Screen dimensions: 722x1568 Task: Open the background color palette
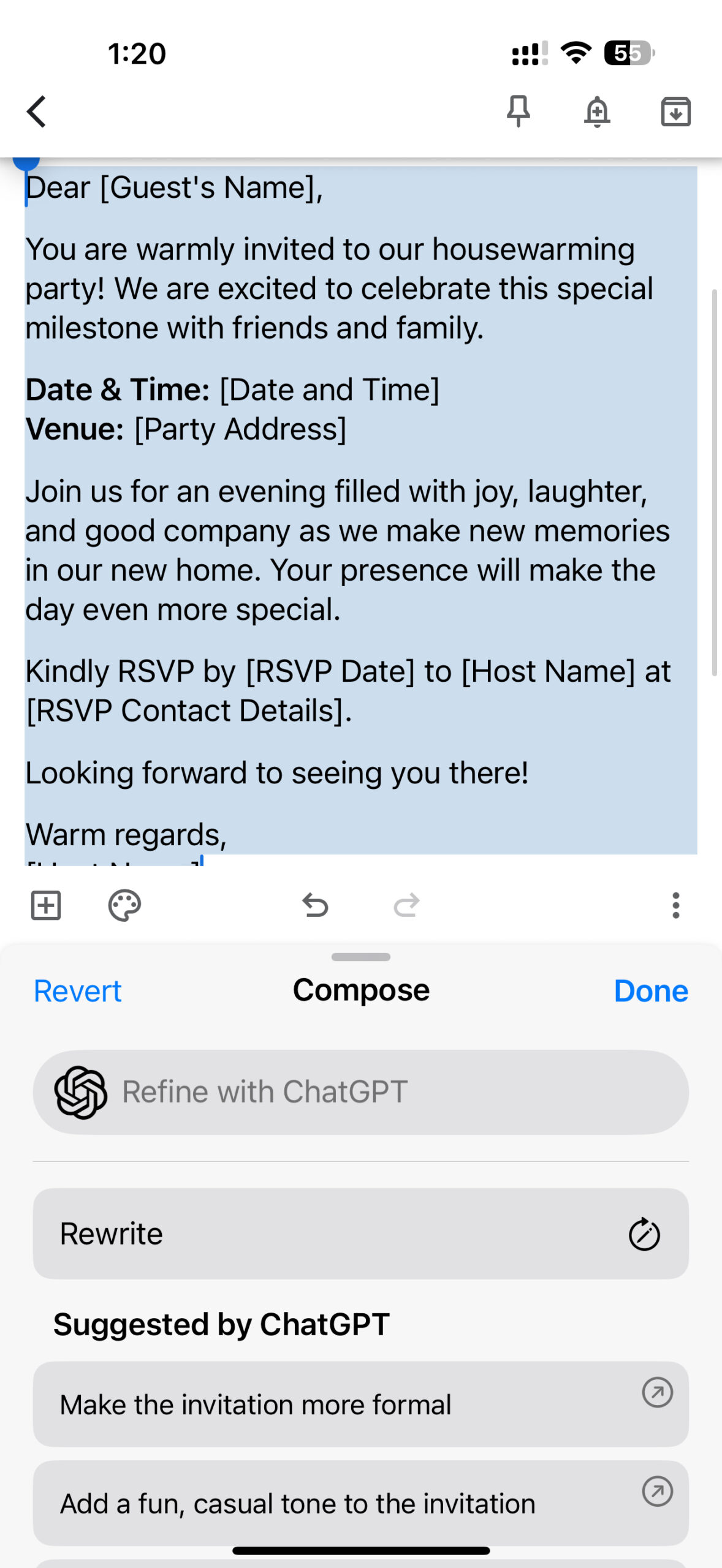point(124,905)
